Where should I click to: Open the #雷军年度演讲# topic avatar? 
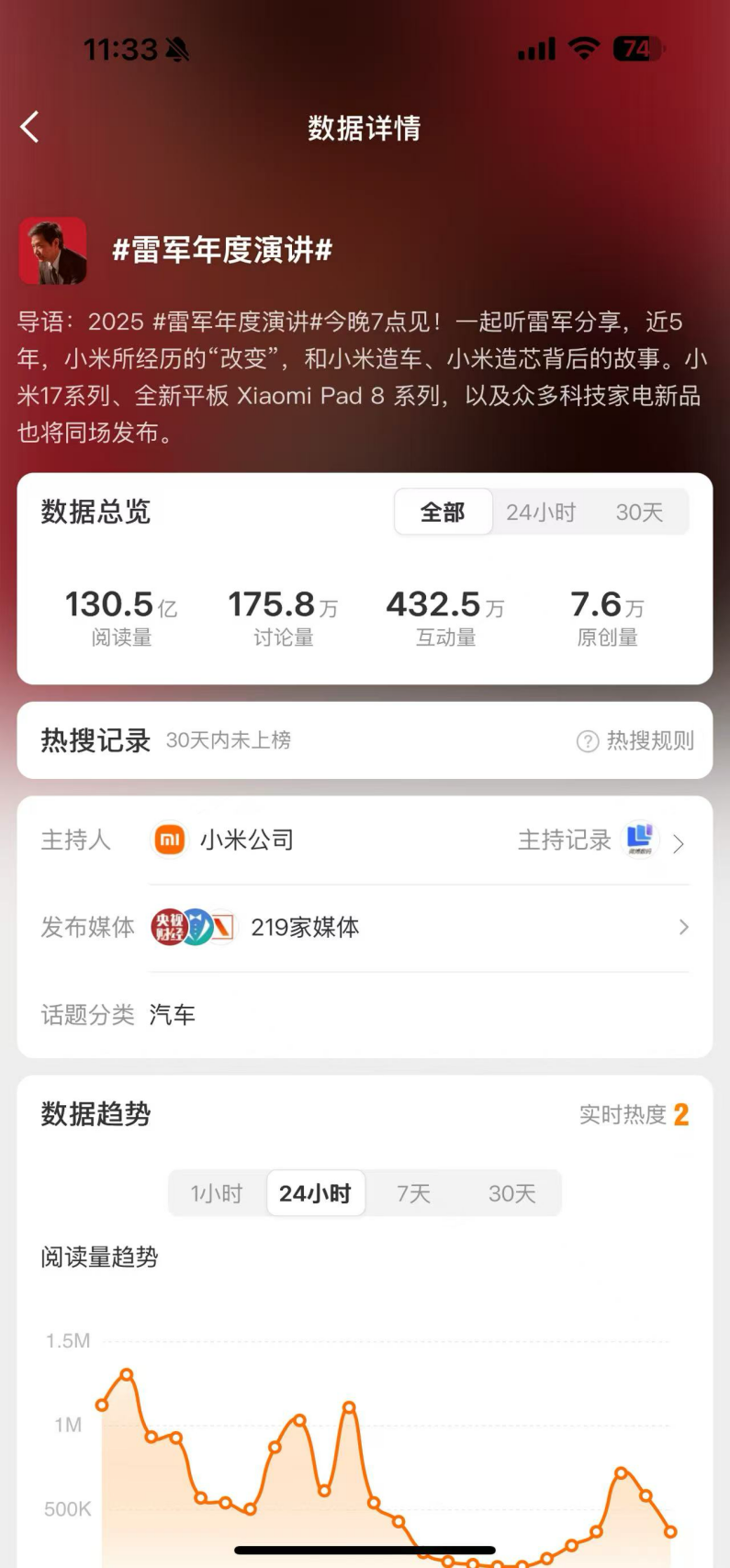[53, 251]
